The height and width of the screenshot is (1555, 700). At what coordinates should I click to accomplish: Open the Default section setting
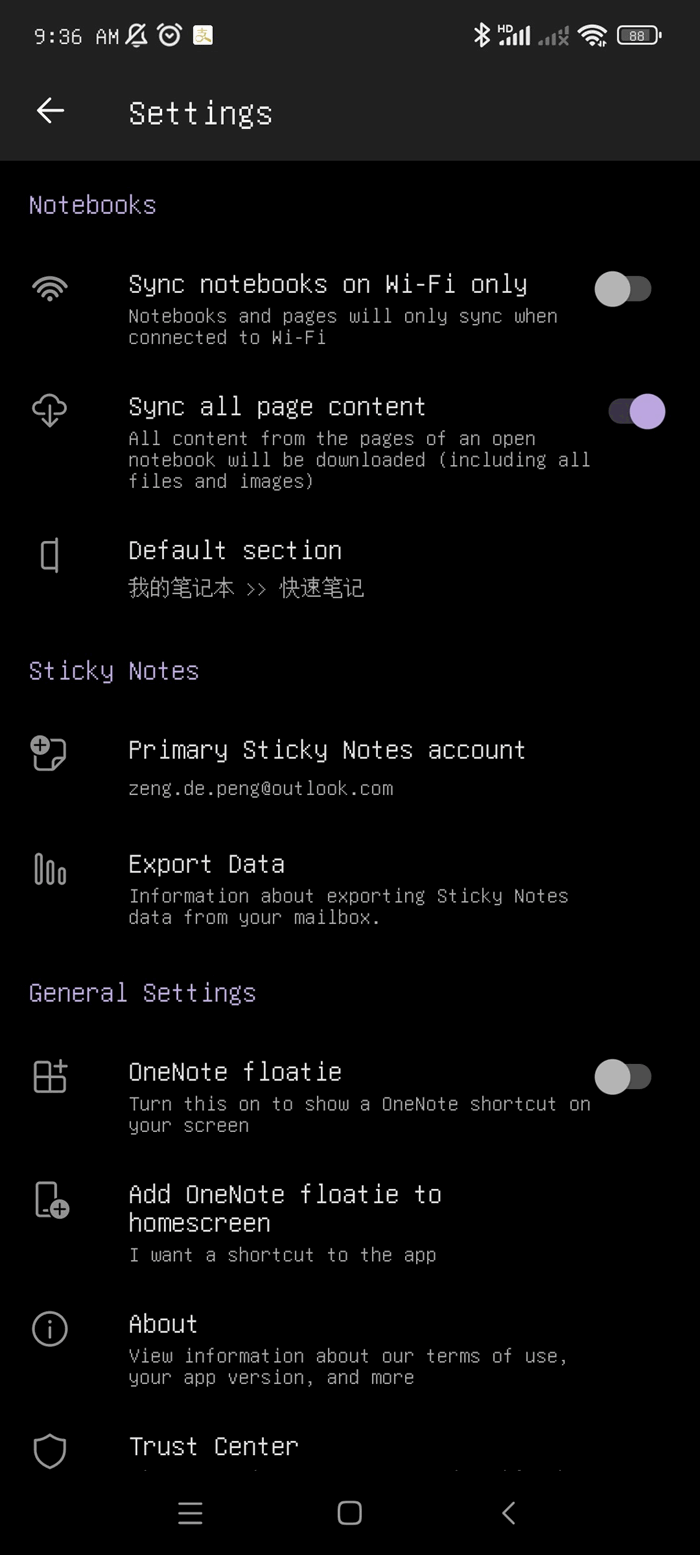click(x=350, y=568)
